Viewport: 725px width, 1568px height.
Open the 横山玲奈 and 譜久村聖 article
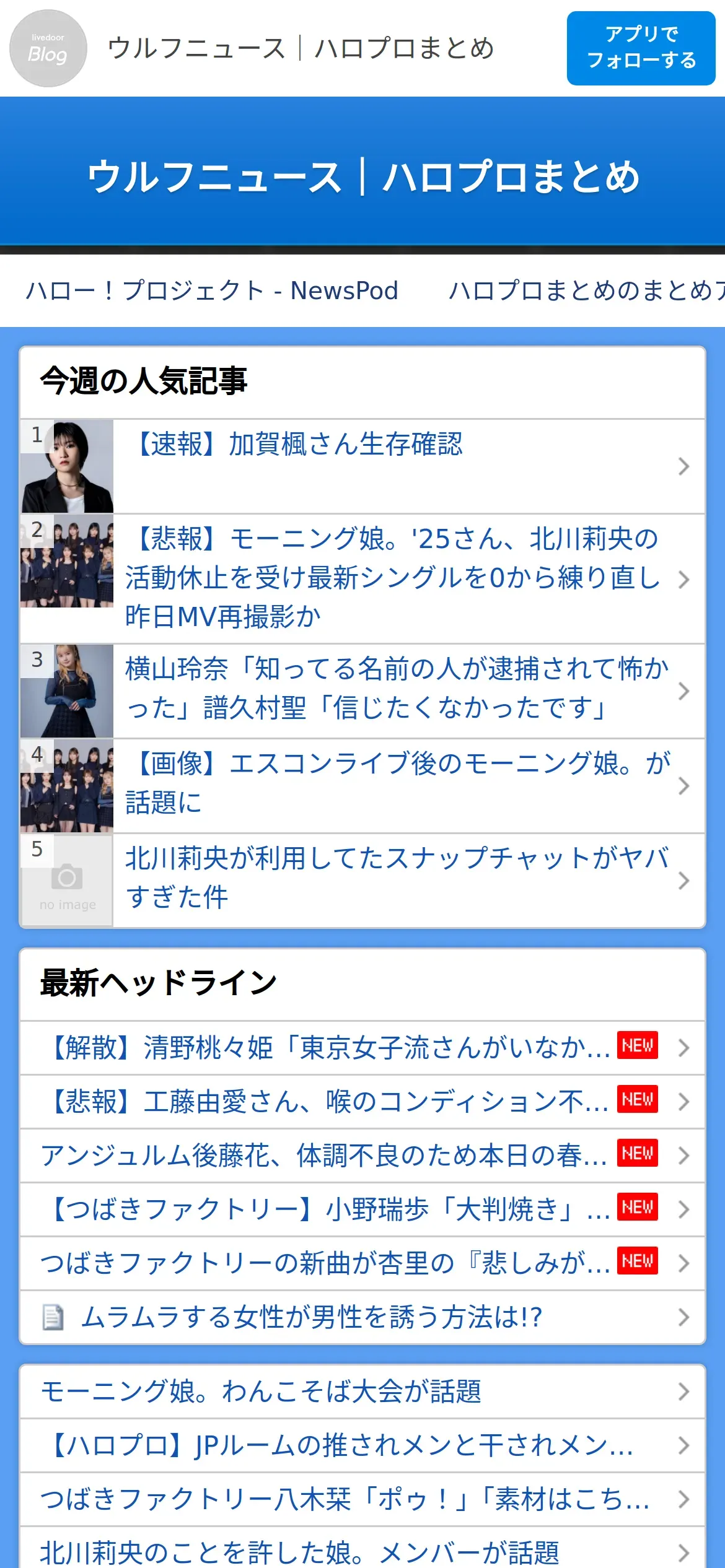point(362,690)
